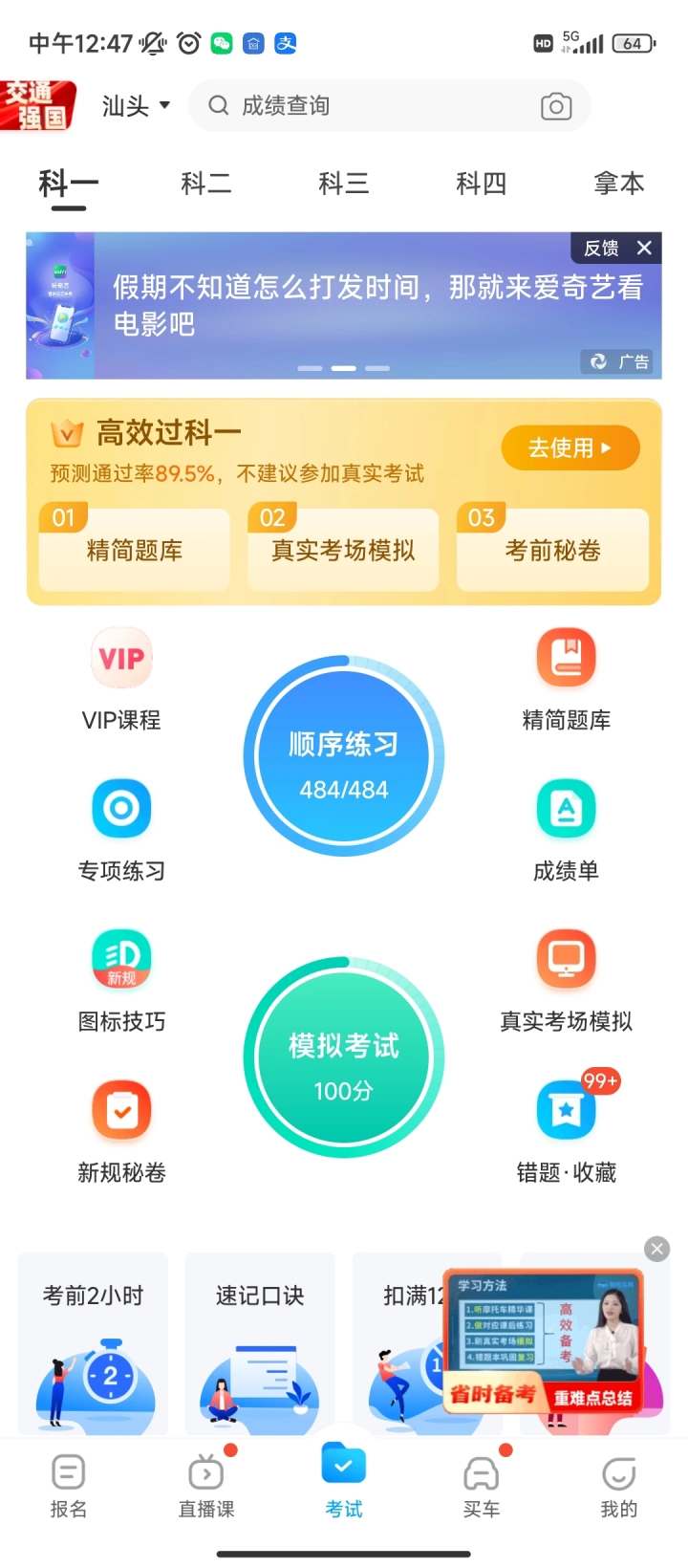Switch to the 科四 tab
The width and height of the screenshot is (688, 1568).
[x=482, y=184]
